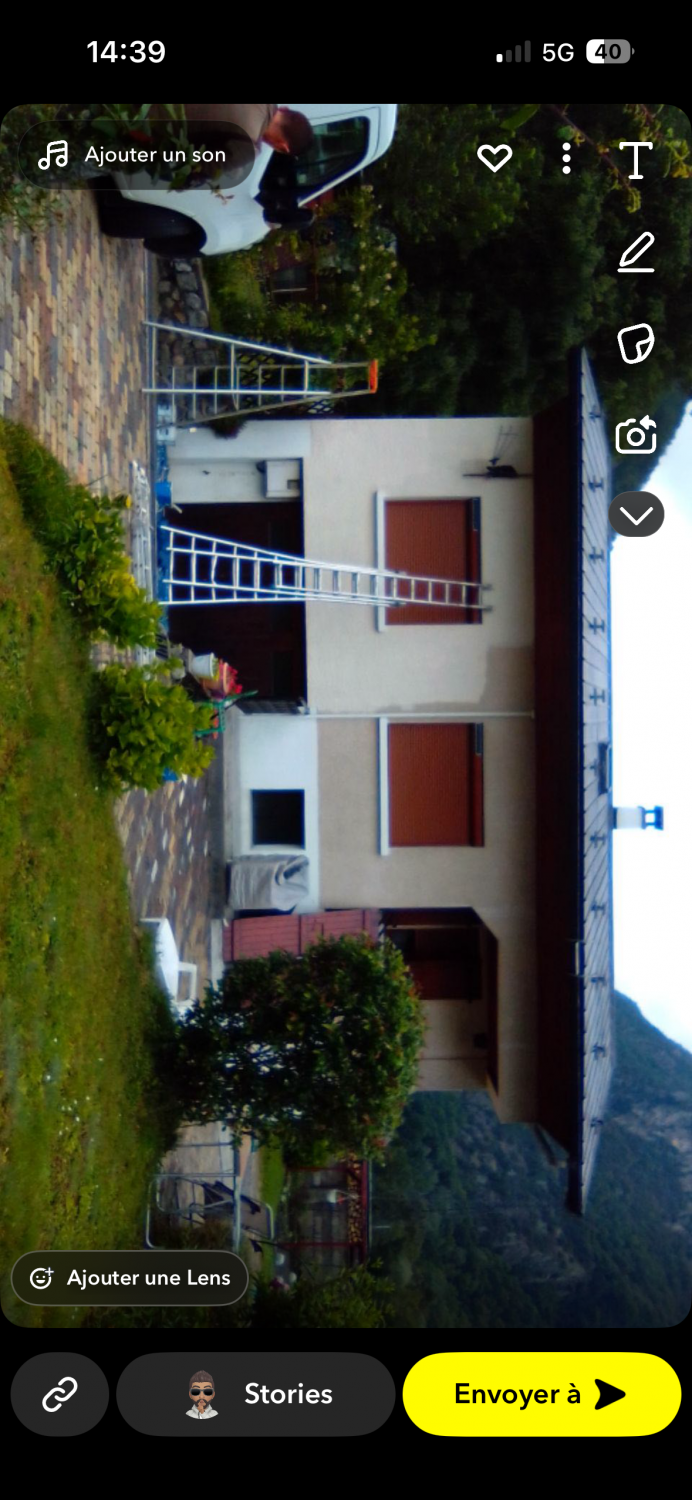The width and height of the screenshot is (692, 1500).
Task: Expand more editing tools with the chevron
Action: [636, 515]
